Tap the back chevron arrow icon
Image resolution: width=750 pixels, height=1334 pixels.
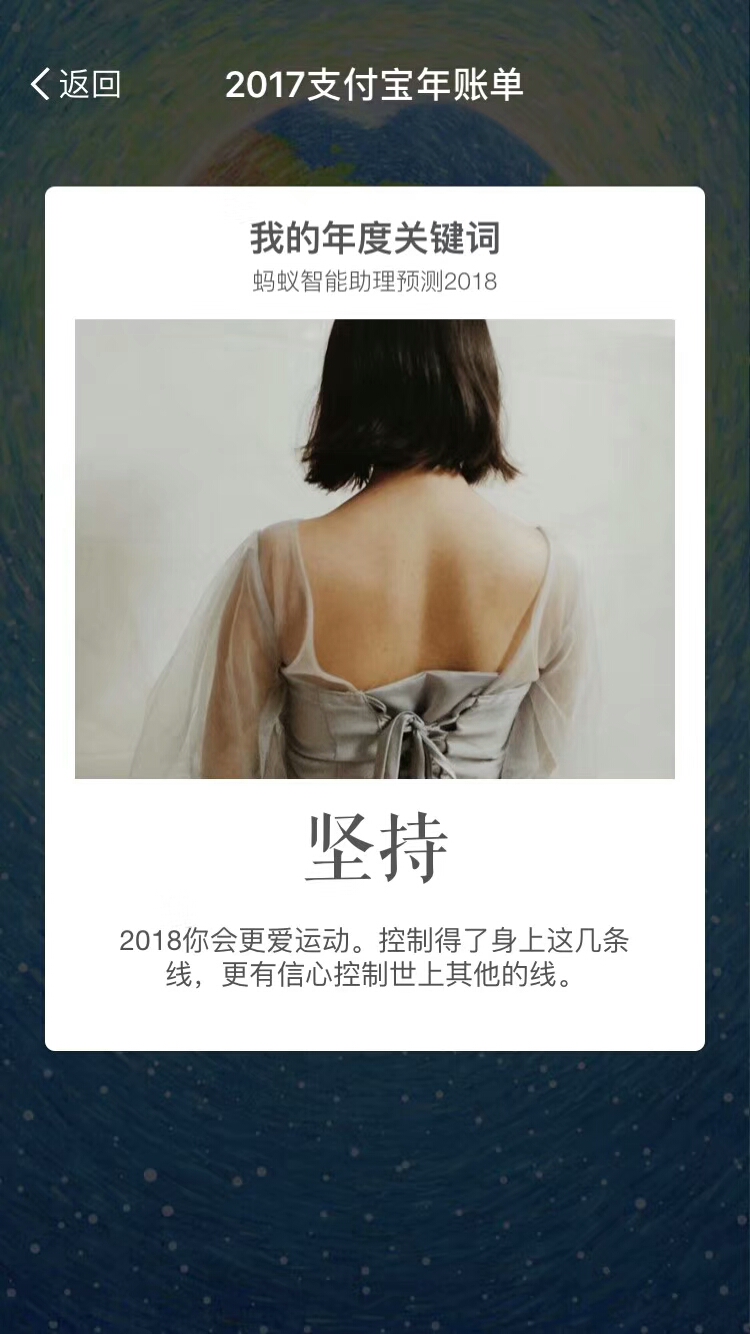click(41, 86)
